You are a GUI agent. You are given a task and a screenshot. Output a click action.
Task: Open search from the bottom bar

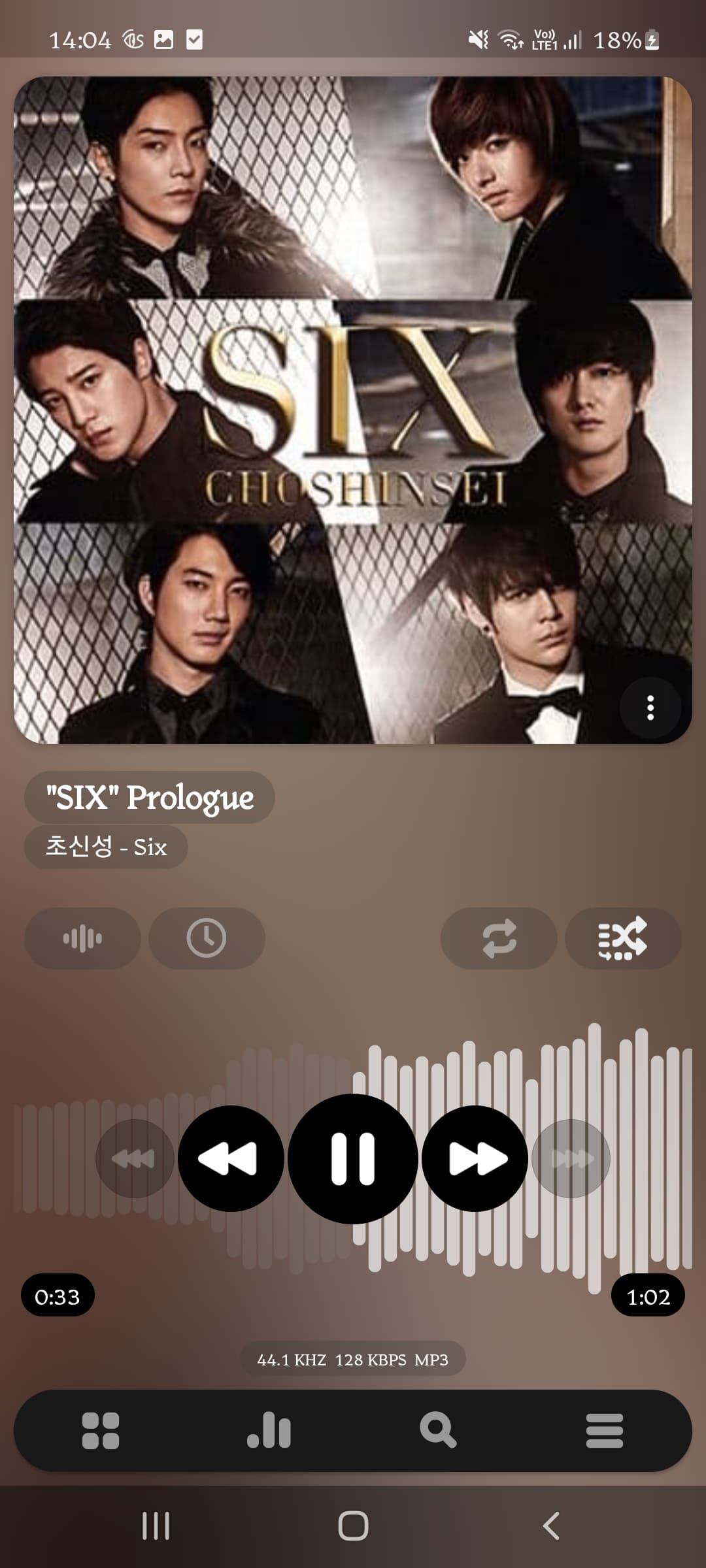(437, 1431)
